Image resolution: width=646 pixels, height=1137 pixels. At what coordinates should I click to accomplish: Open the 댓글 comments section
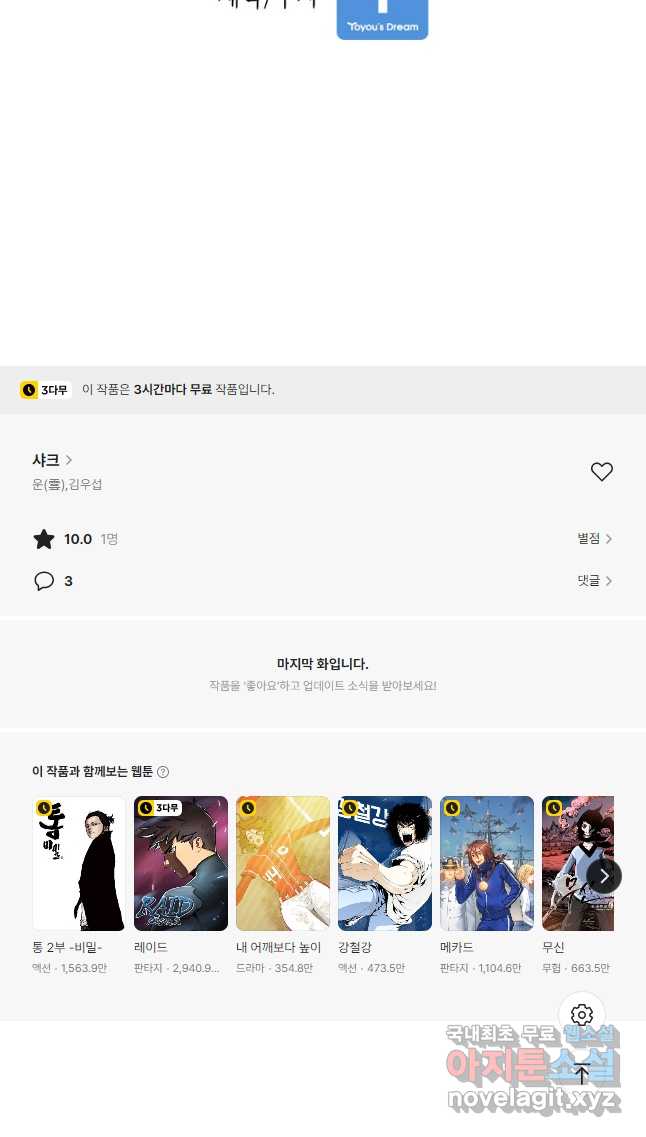point(594,581)
